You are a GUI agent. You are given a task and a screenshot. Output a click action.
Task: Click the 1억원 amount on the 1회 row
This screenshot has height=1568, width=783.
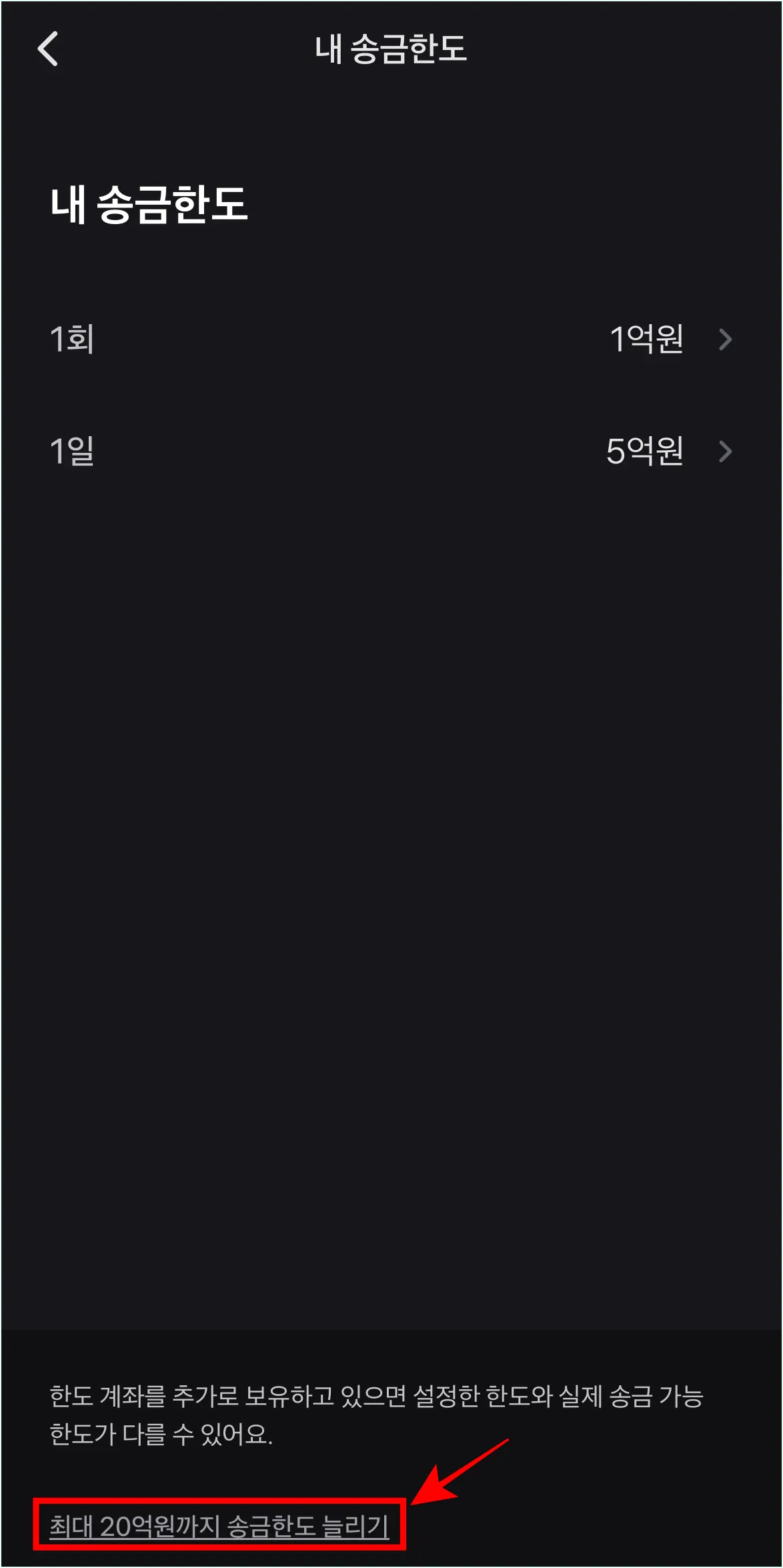point(647,340)
